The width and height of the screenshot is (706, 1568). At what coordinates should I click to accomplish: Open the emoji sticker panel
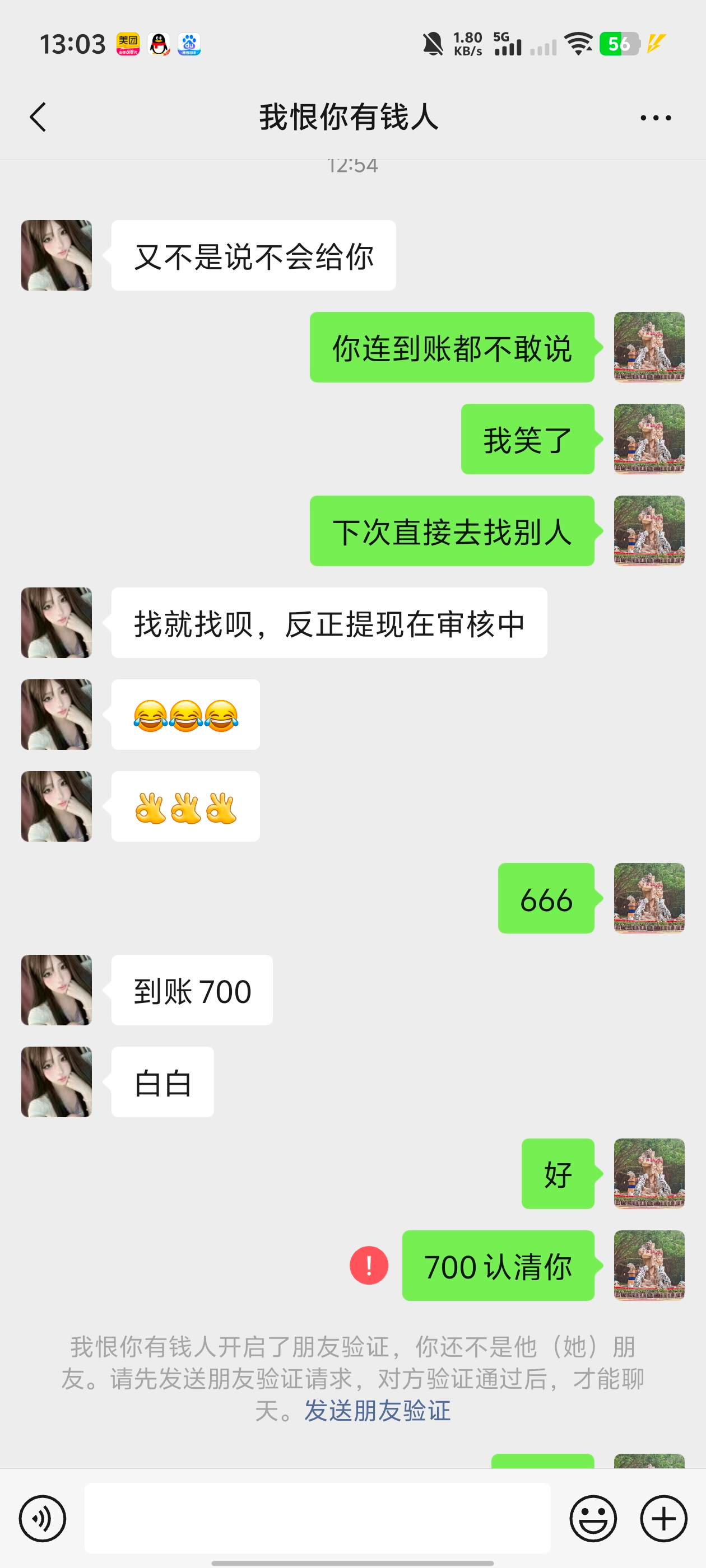[x=593, y=1518]
